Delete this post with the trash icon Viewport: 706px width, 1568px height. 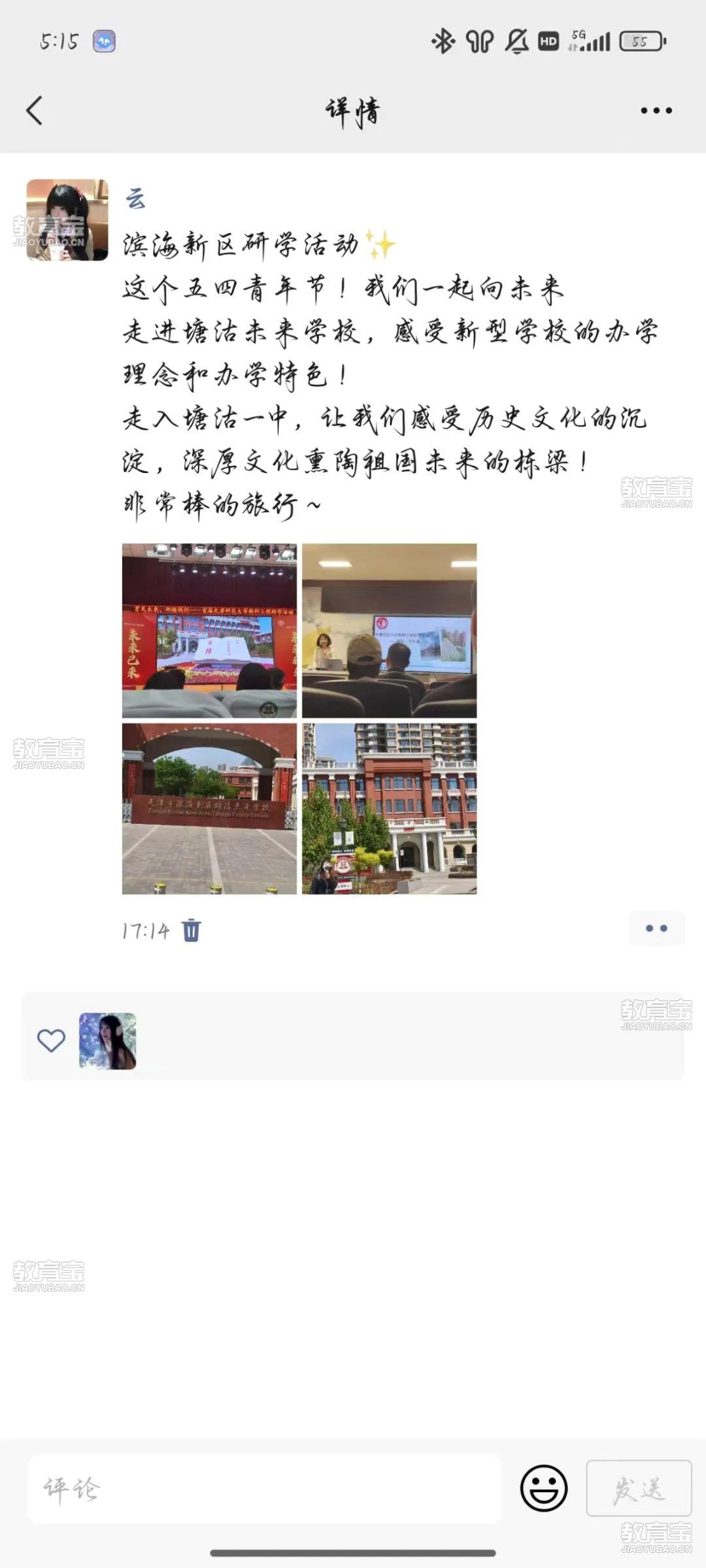[x=192, y=930]
